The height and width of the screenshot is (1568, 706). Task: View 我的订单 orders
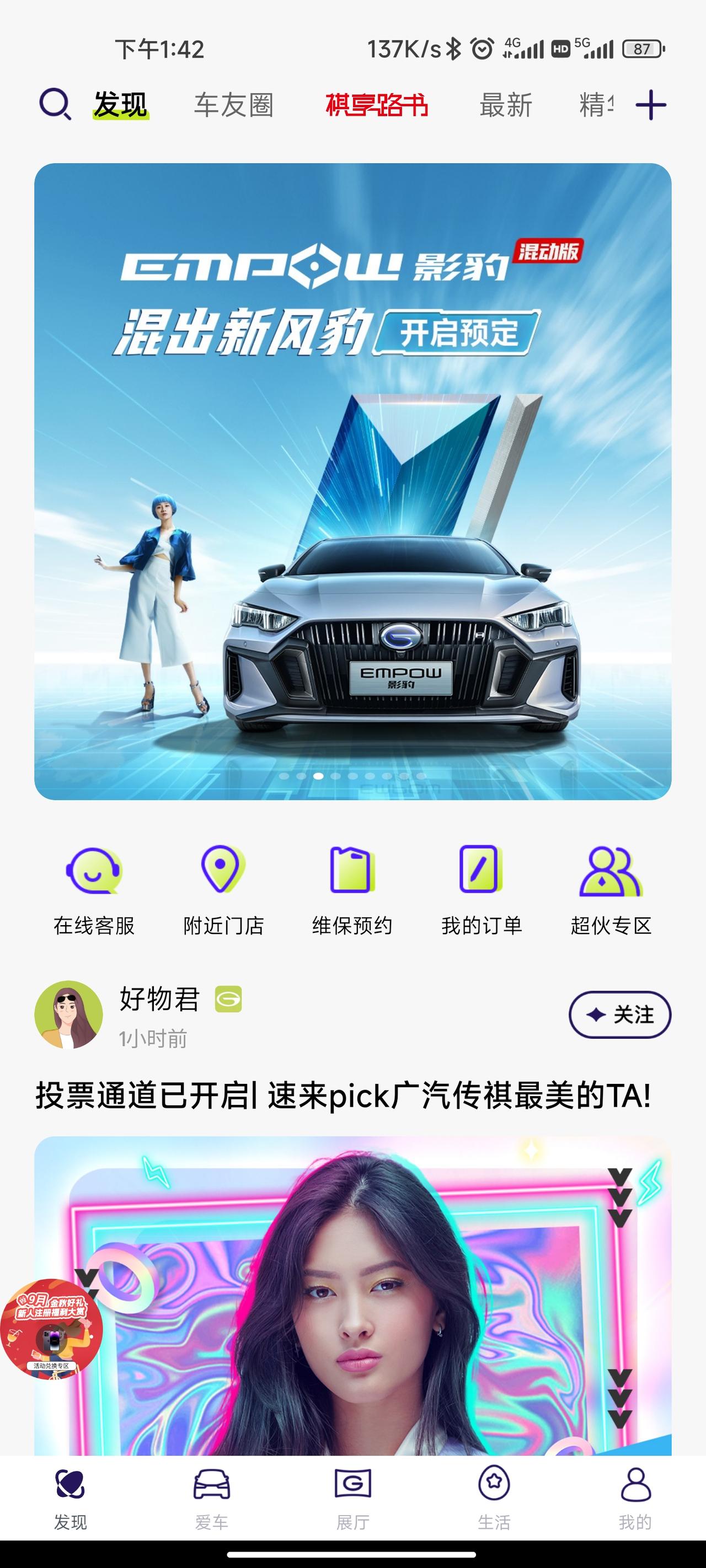[x=481, y=890]
